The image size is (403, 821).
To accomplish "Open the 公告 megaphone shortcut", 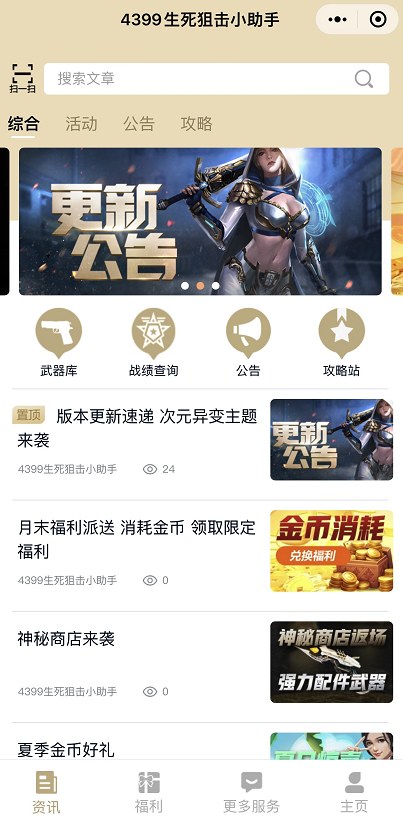I will click(x=248, y=343).
